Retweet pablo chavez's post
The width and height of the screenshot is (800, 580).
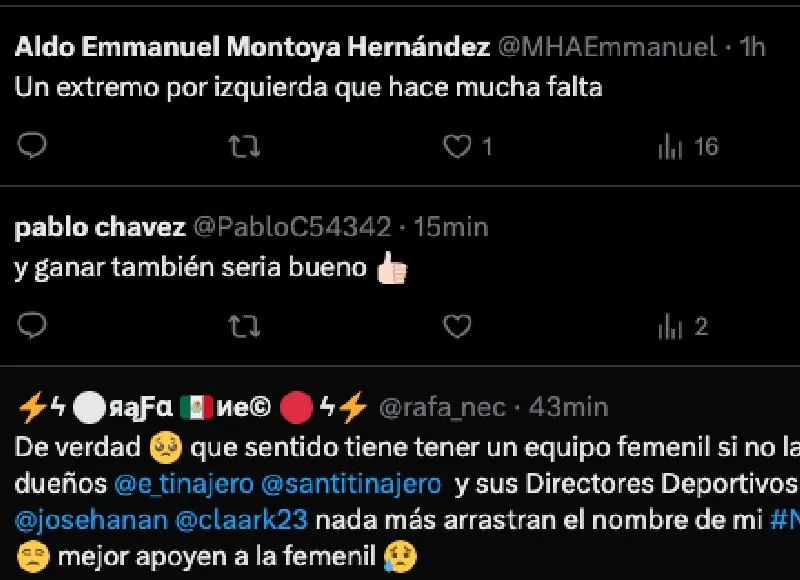245,326
